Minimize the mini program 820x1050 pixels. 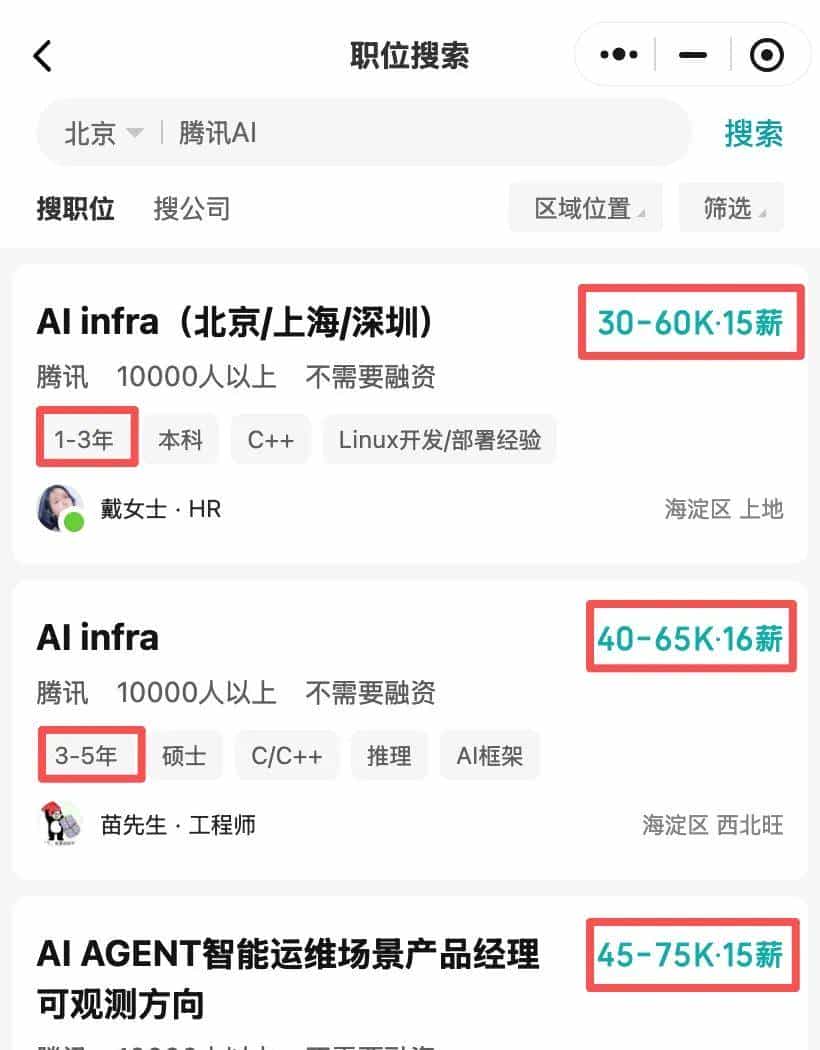tap(692, 55)
